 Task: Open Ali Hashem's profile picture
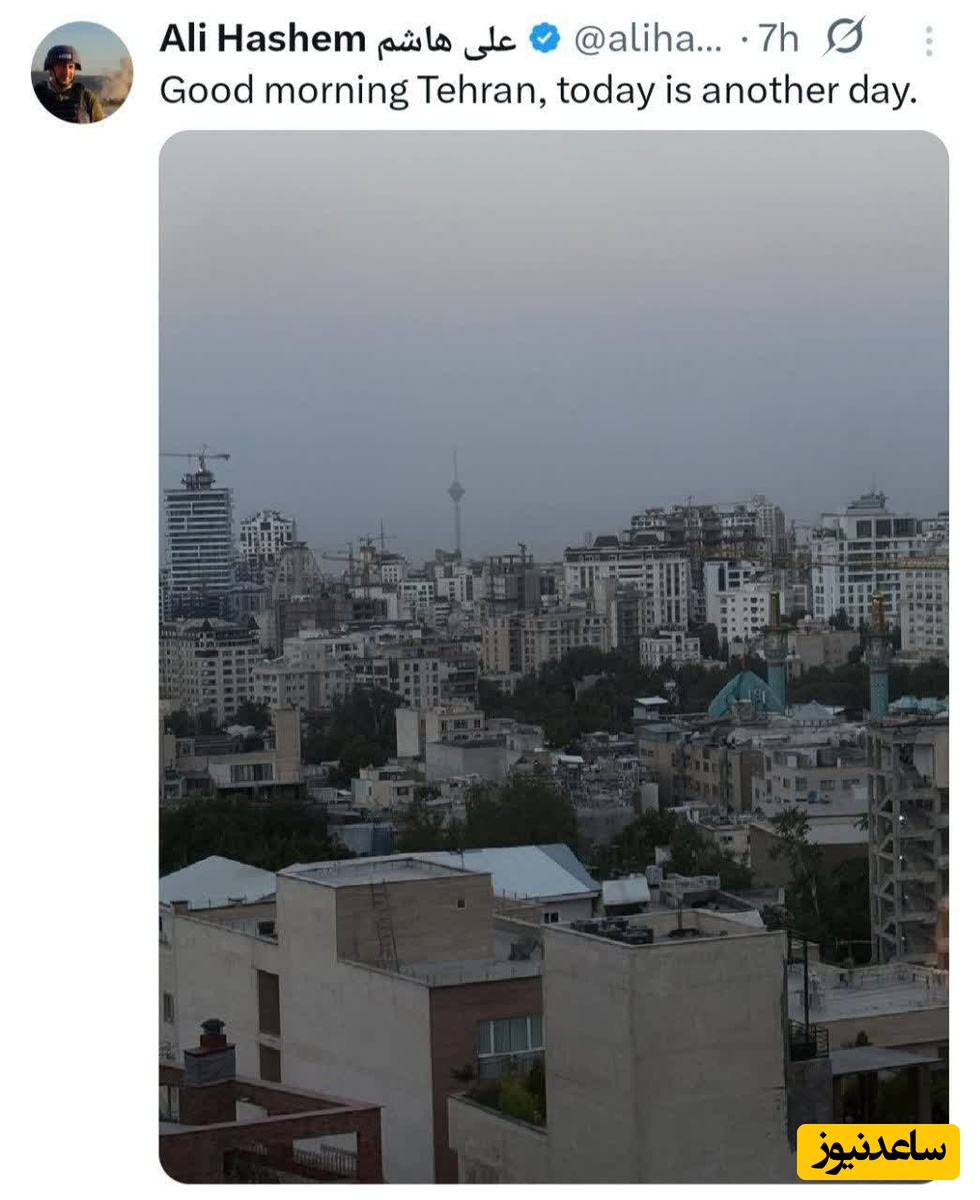(81, 72)
